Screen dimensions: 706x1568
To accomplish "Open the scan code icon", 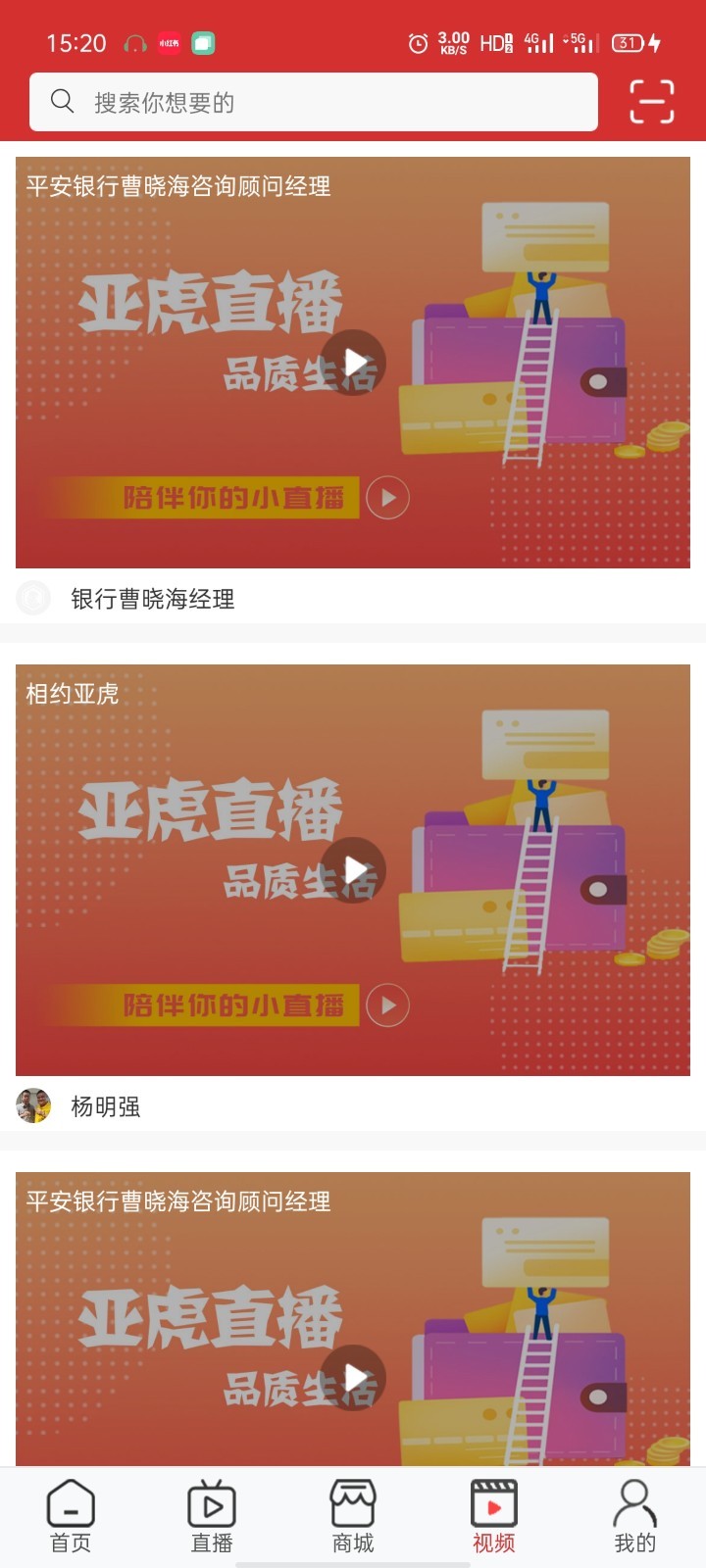I will tap(651, 102).
